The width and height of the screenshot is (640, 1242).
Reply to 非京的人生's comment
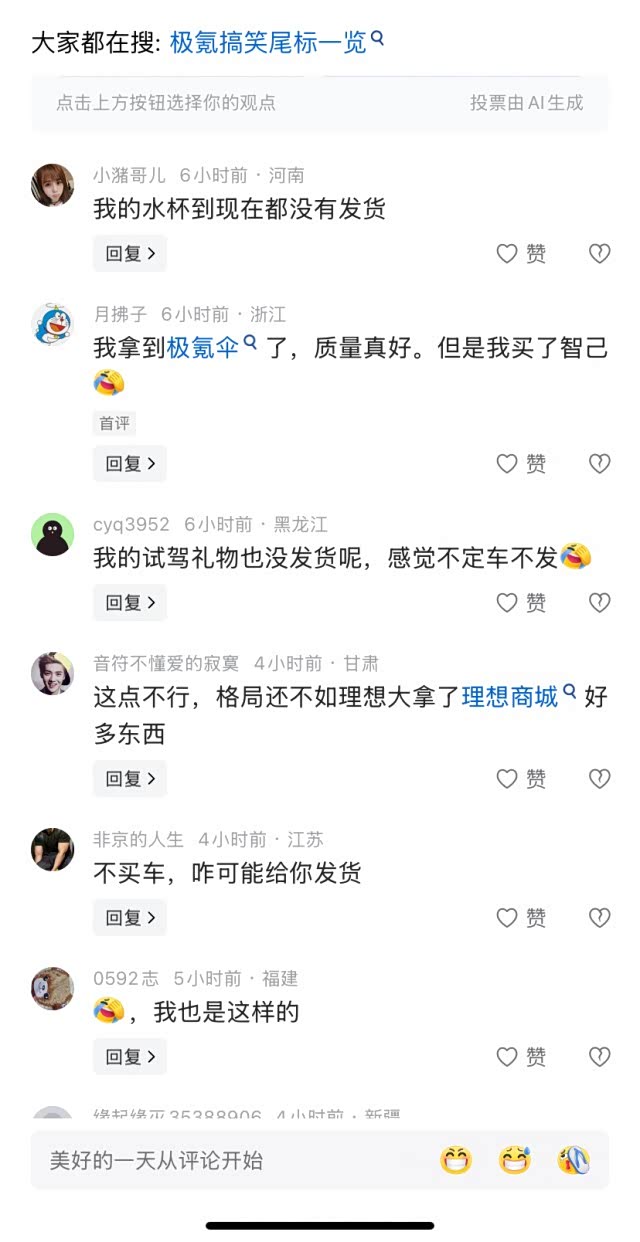coord(130,918)
